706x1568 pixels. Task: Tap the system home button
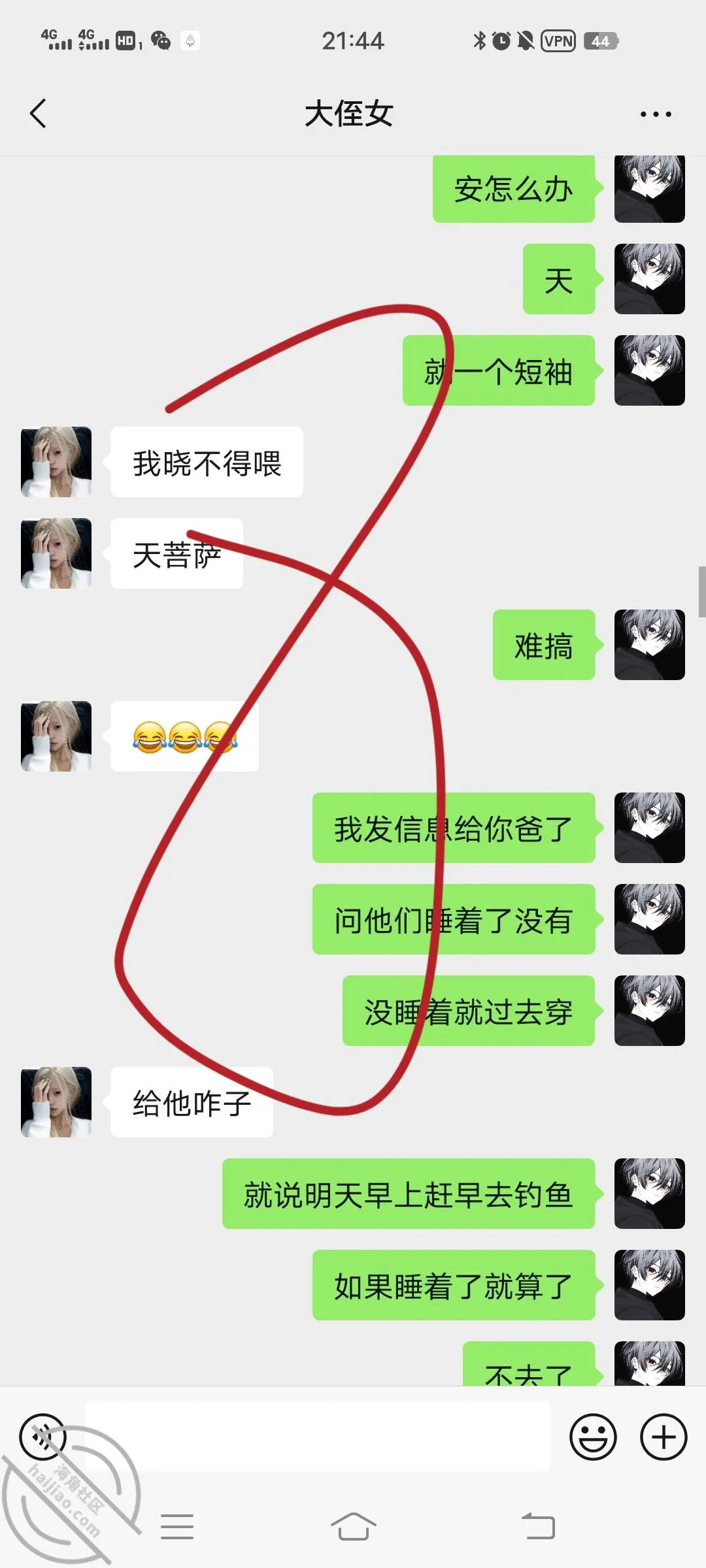click(353, 1527)
